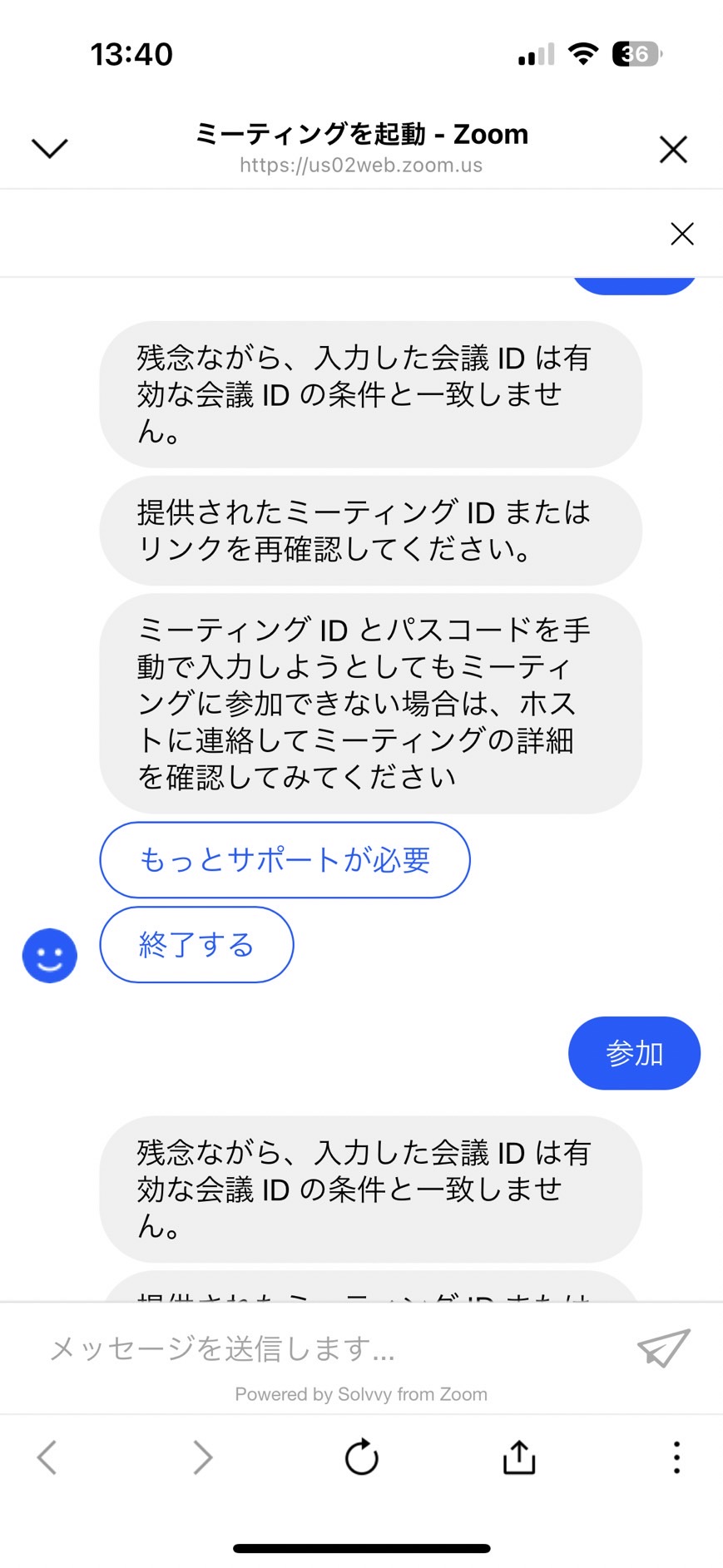Open the share sheet
This screenshot has height=1568, width=723.
point(519,1457)
